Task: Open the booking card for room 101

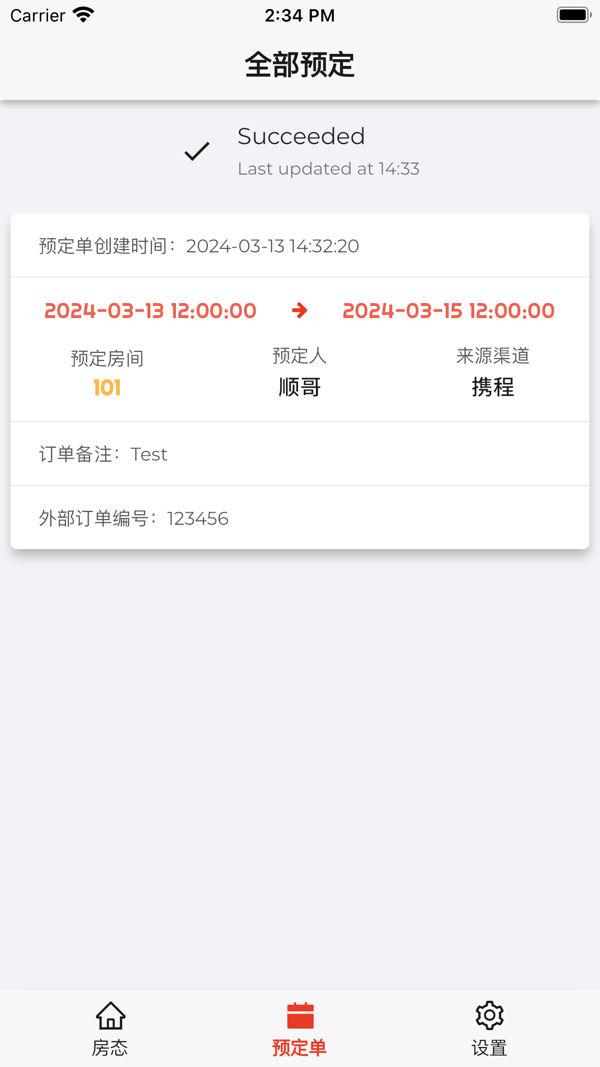Action: [x=300, y=380]
